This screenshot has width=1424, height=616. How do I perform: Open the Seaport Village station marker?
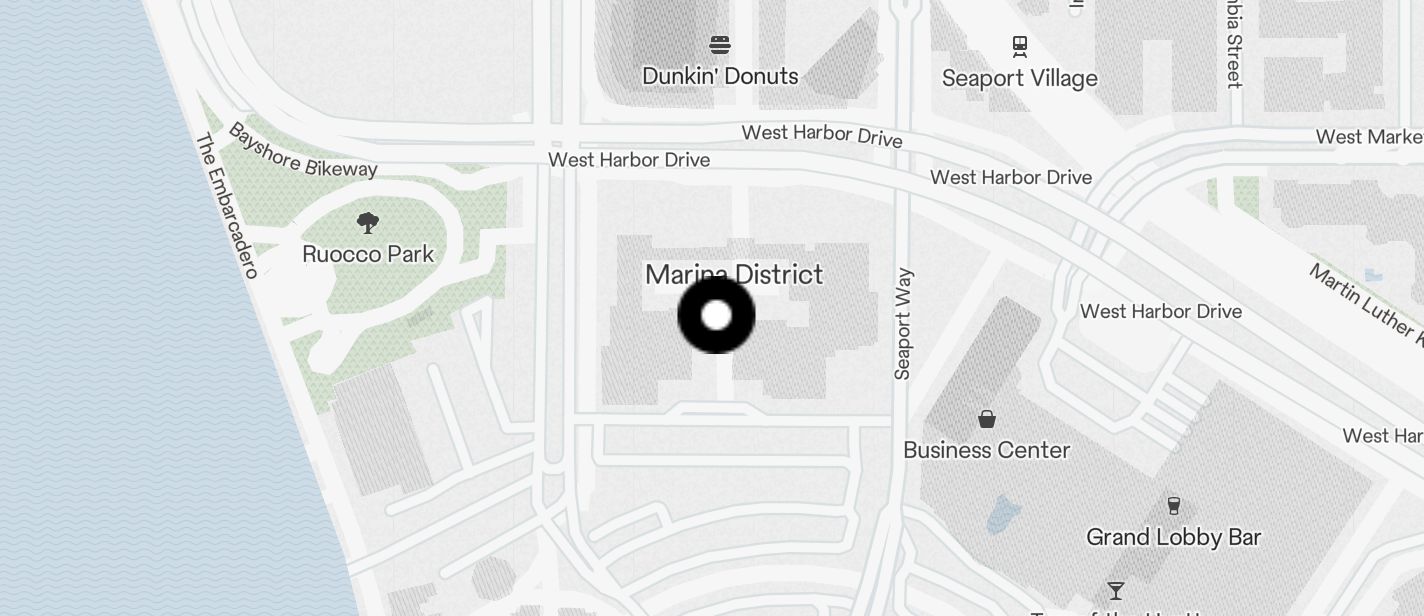tap(1019, 46)
